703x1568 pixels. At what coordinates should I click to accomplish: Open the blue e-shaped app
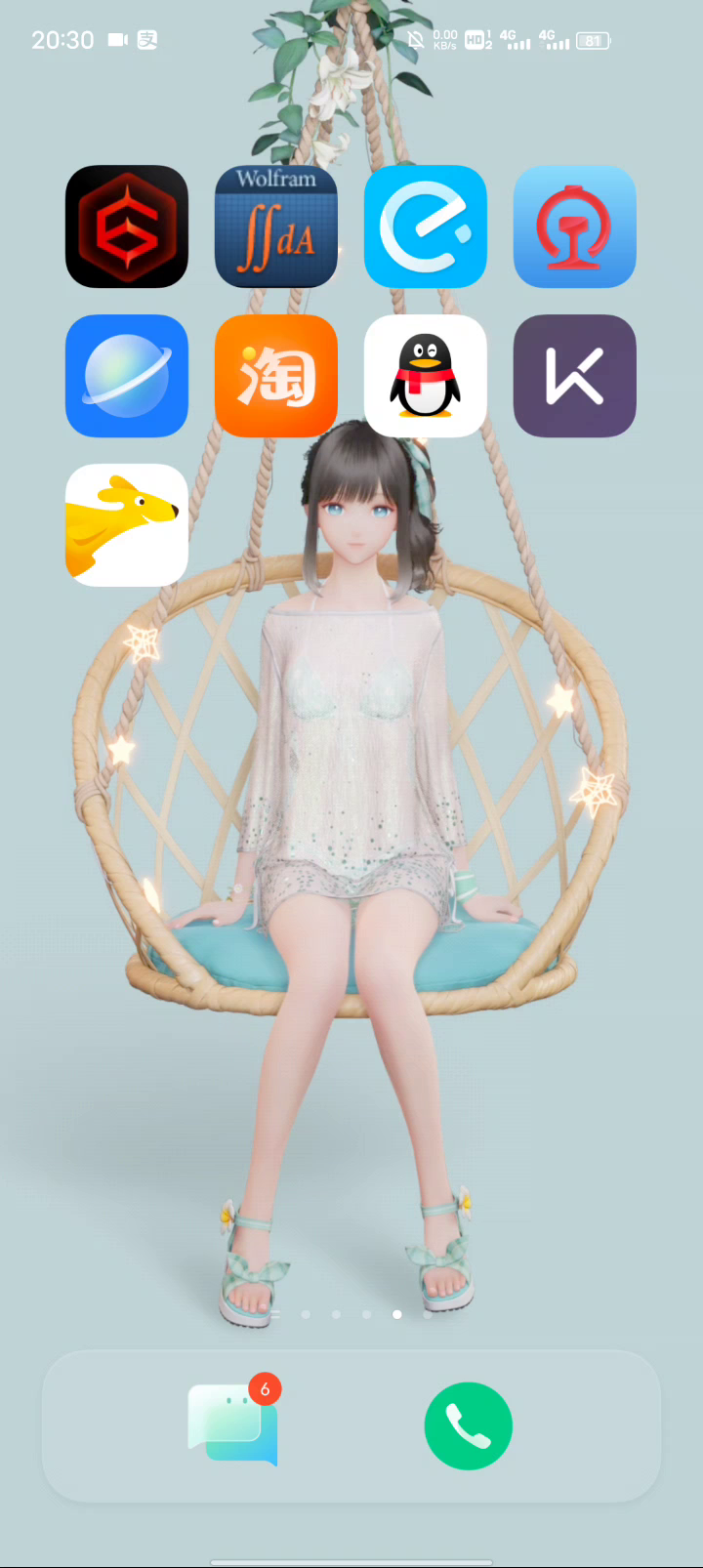click(x=426, y=227)
